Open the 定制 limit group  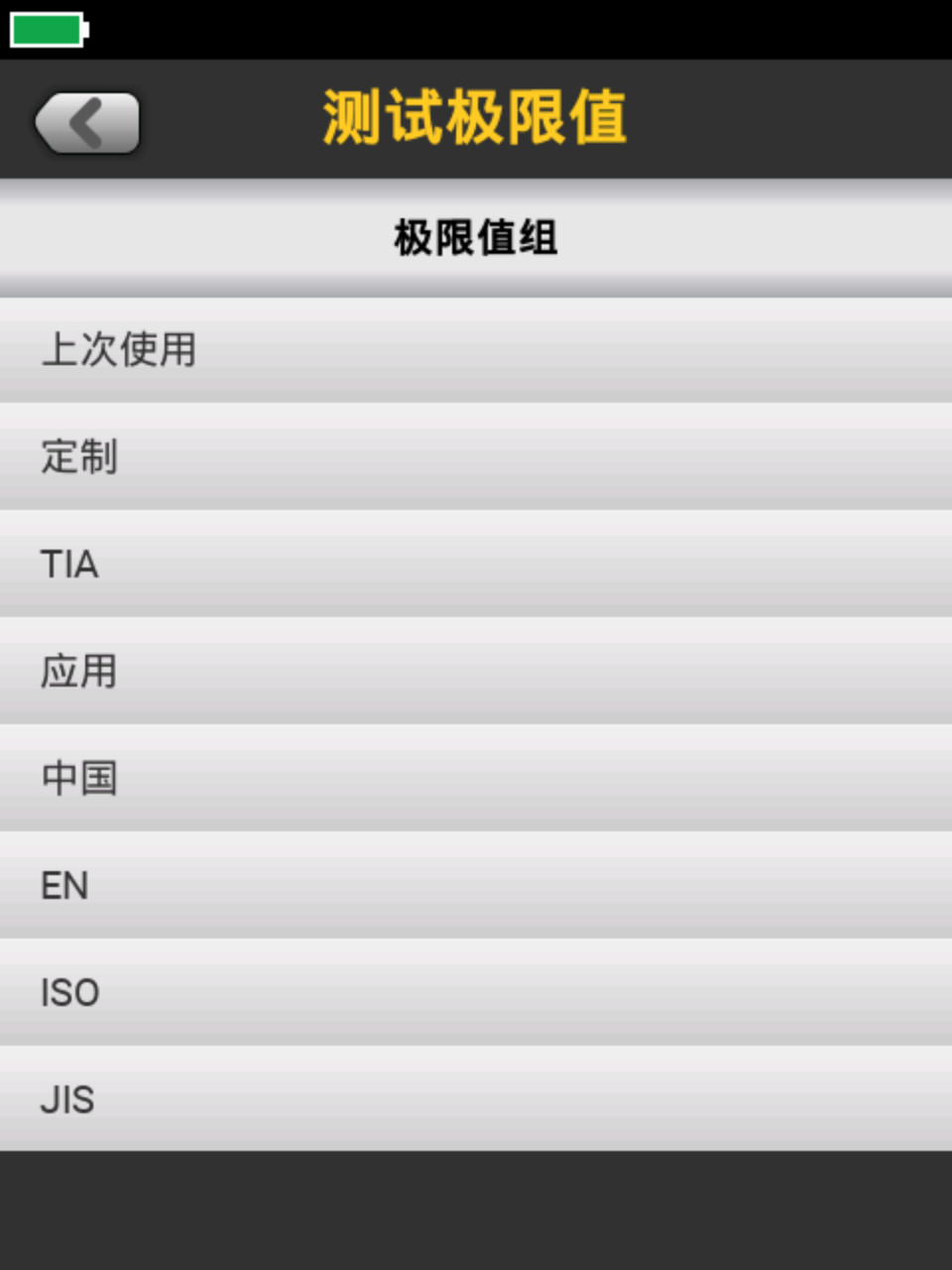coord(476,457)
